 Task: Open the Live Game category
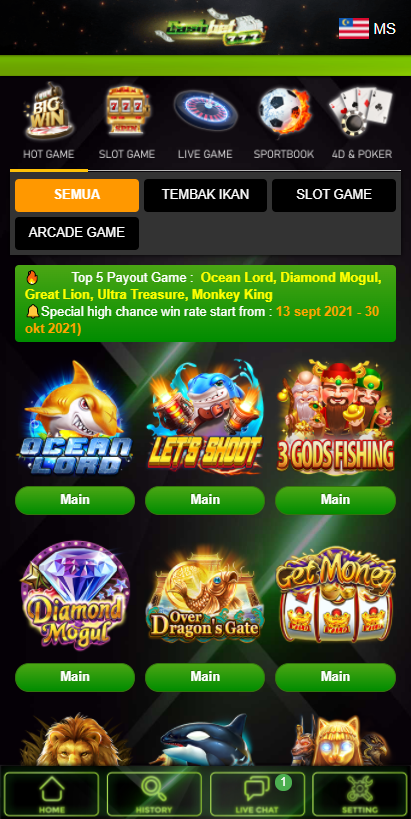click(x=205, y=122)
